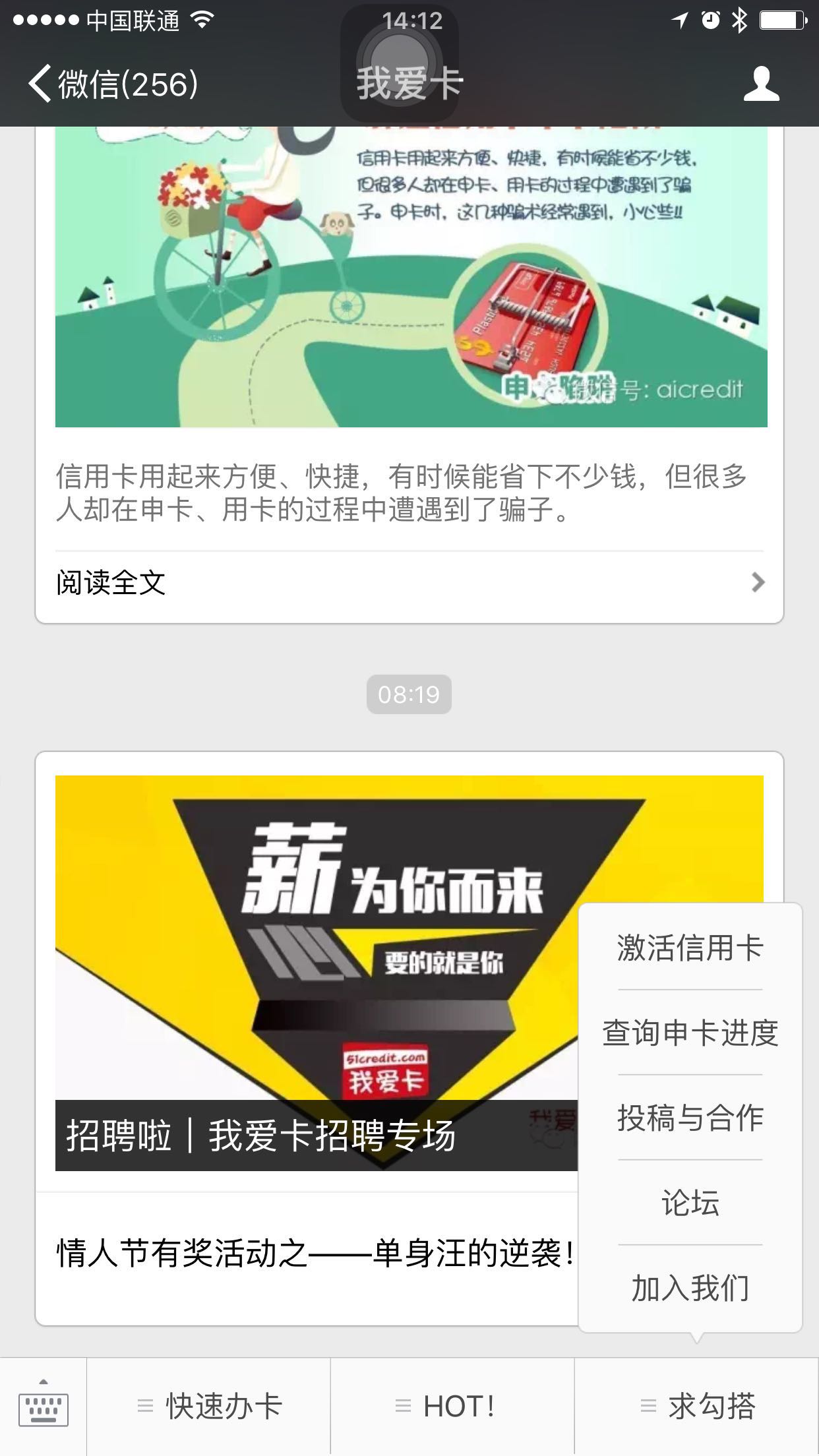Select 加入我们 menu option
This screenshot has height=1456, width=819.
pos(690,1288)
